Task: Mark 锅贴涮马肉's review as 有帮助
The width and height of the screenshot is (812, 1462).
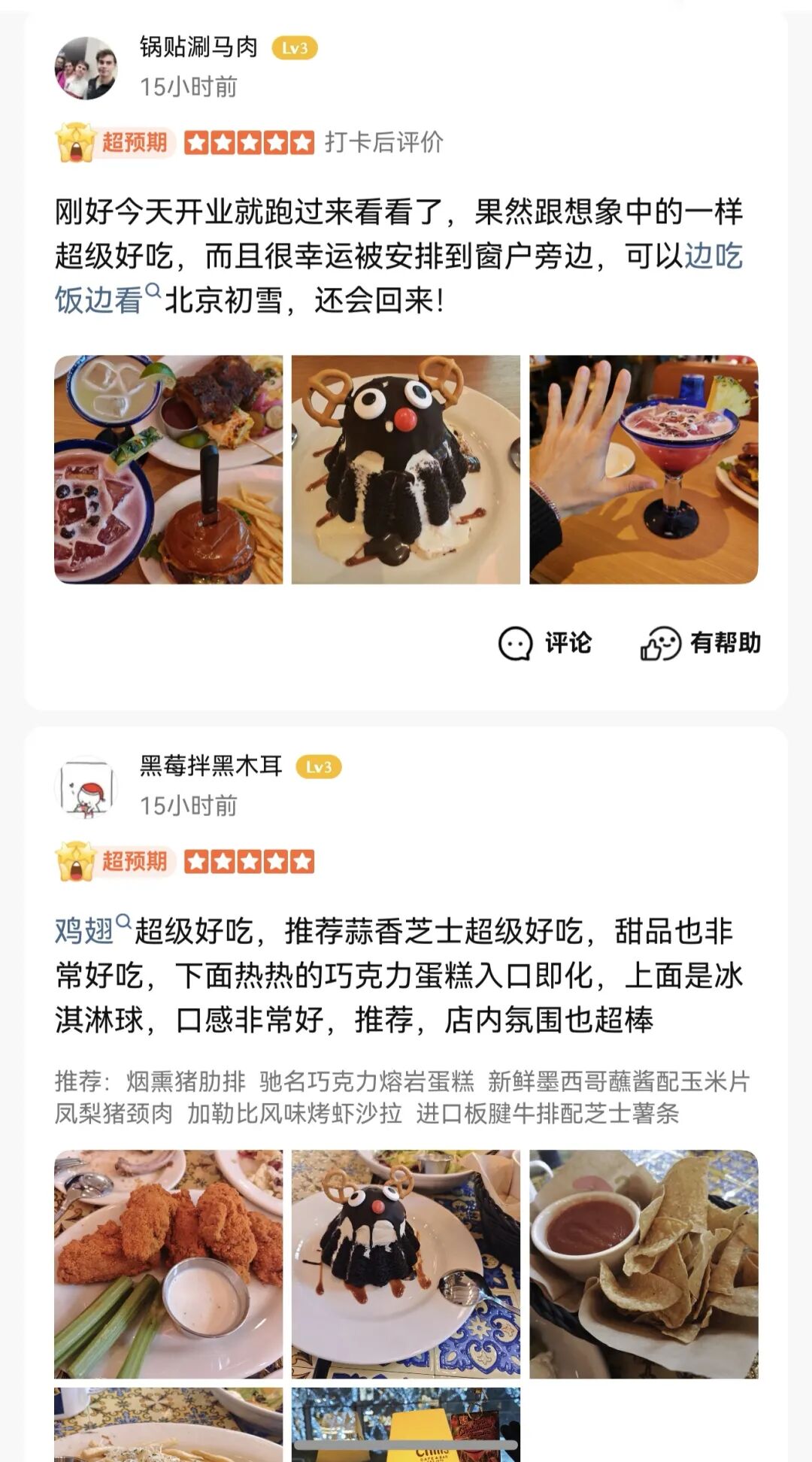Action: [700, 643]
